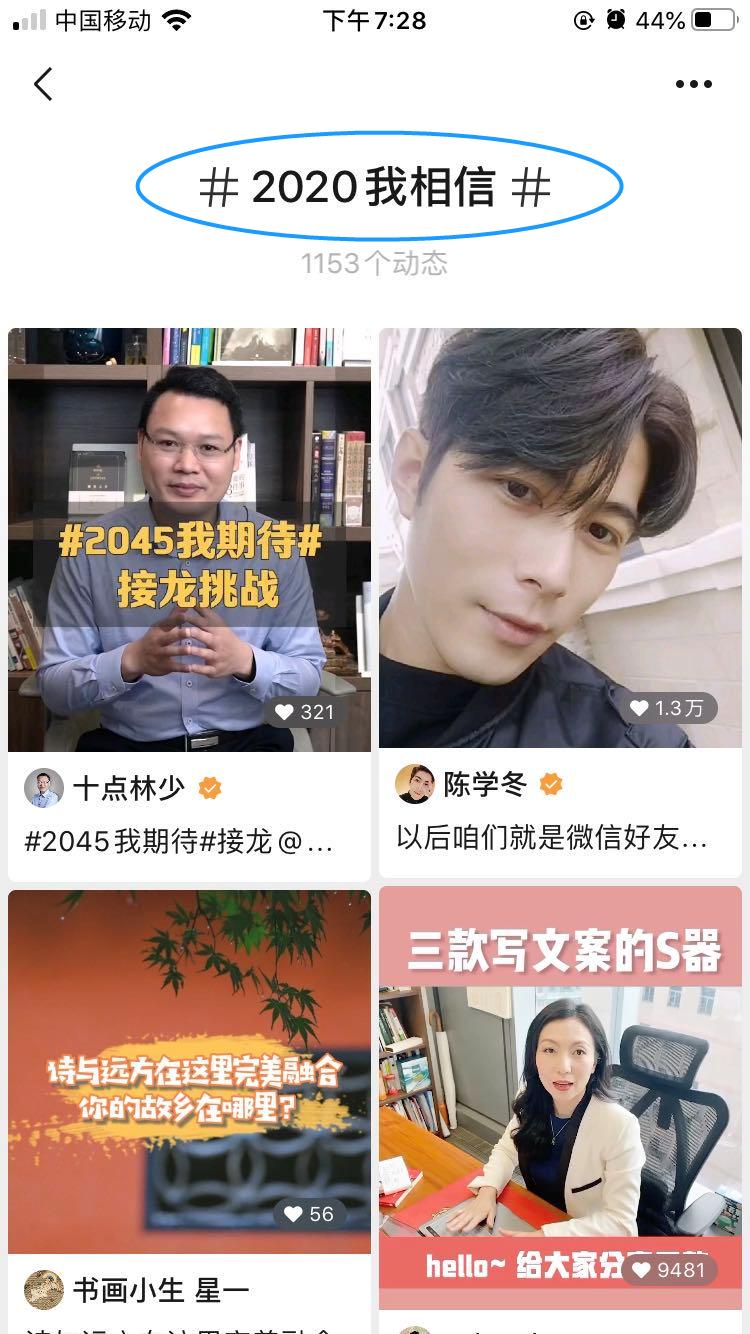Screen dimensions: 750x1334
Task: Play the 诗与远方 hometown video
Action: click(x=189, y=1070)
